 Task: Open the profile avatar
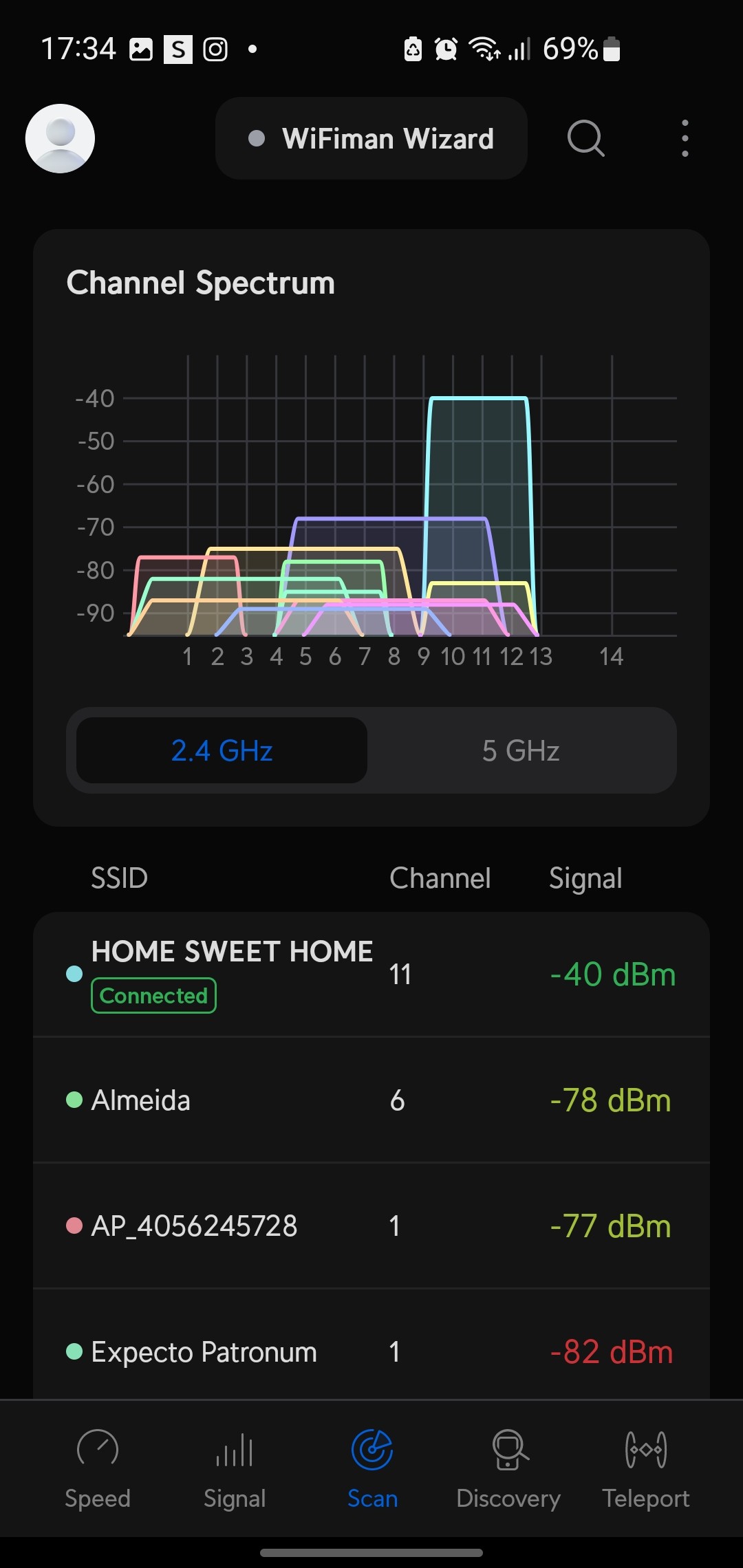click(60, 138)
